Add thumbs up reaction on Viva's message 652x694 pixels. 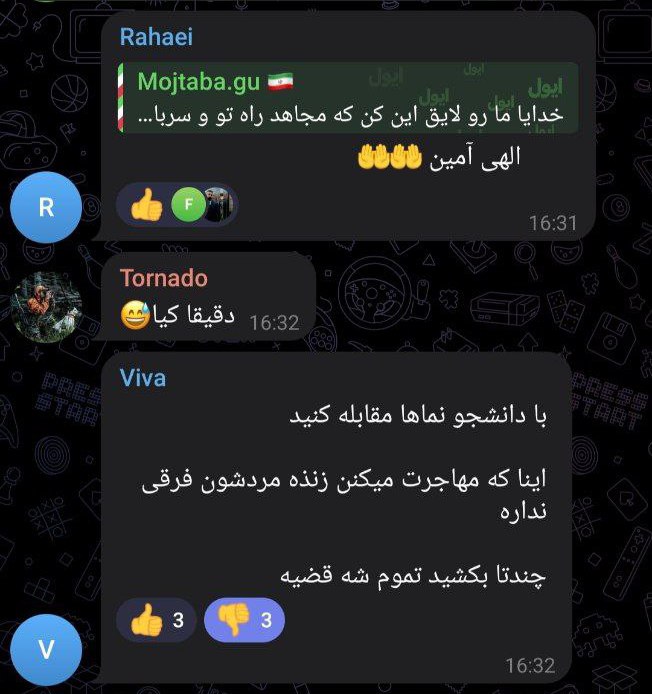click(x=157, y=620)
